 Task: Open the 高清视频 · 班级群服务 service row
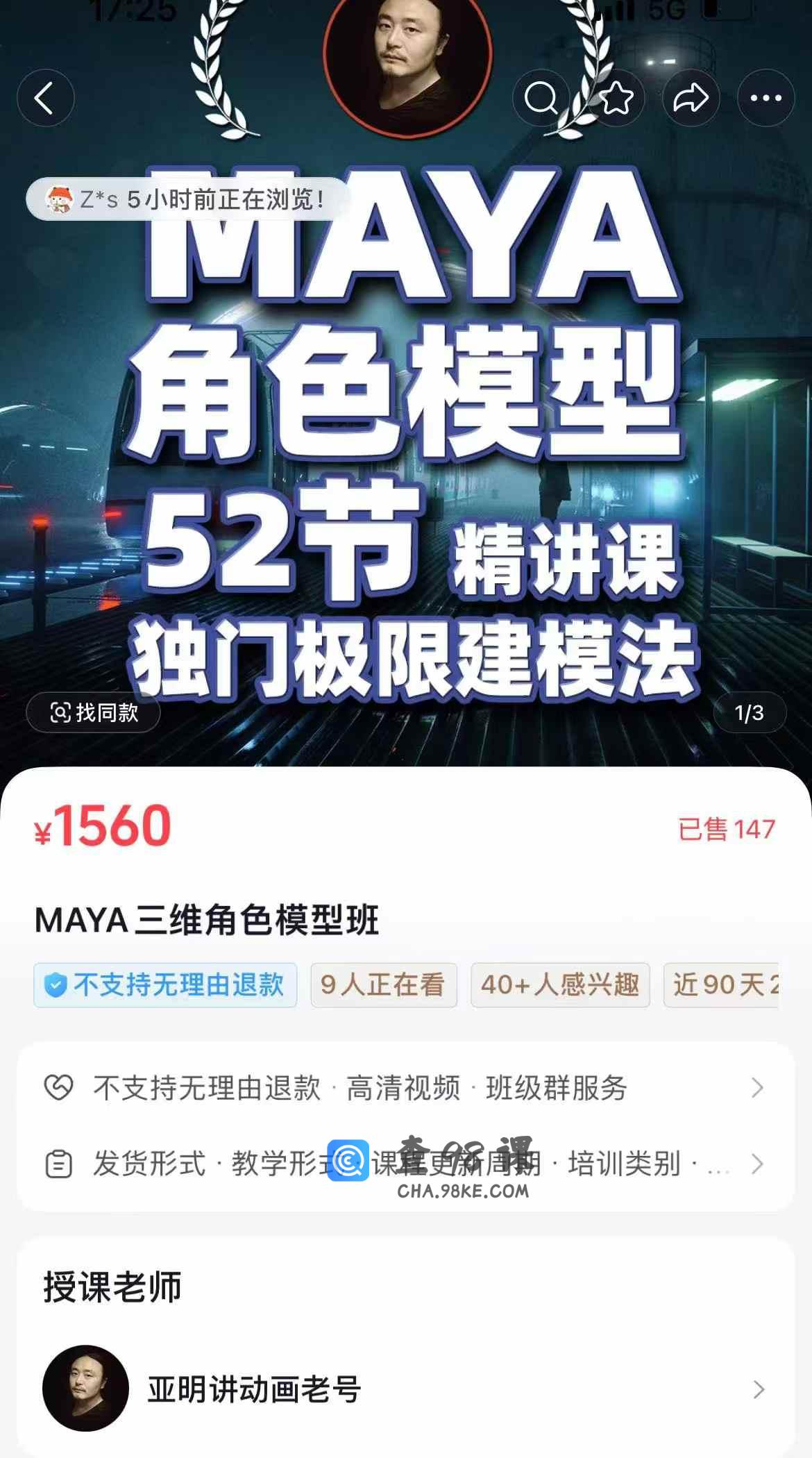406,1088
